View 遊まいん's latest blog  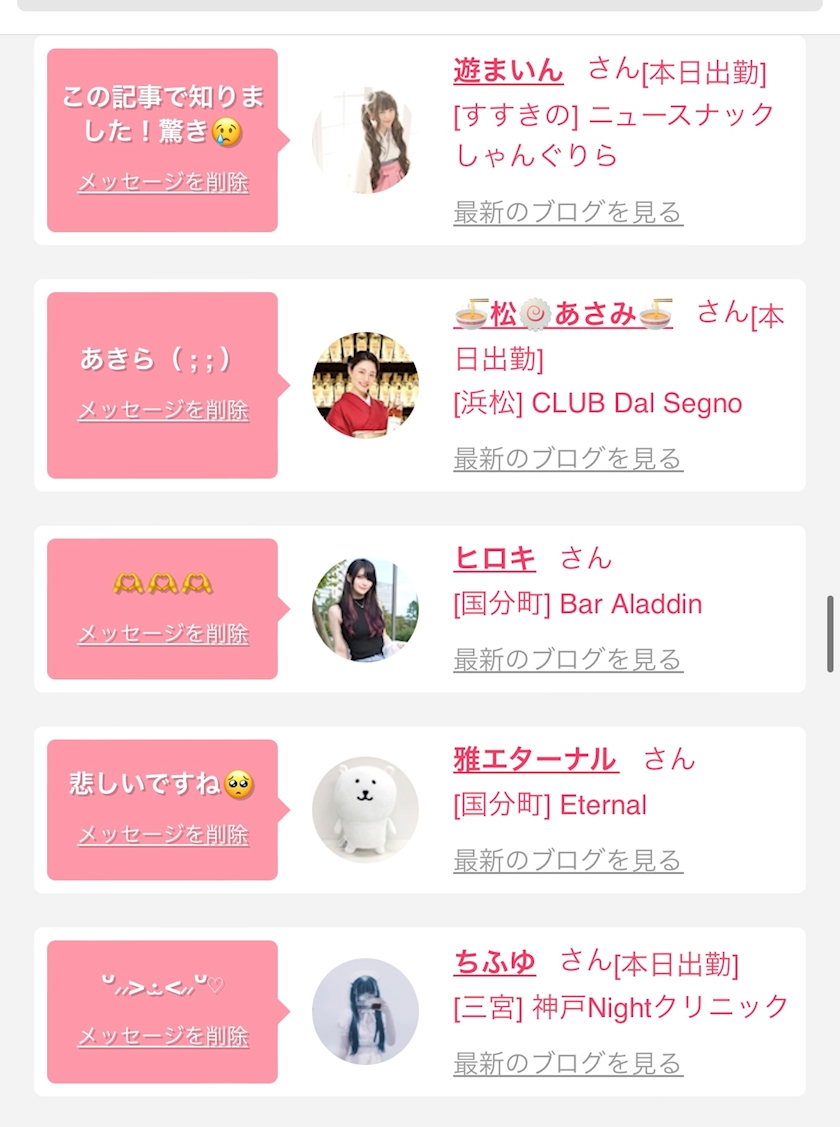[x=568, y=212]
